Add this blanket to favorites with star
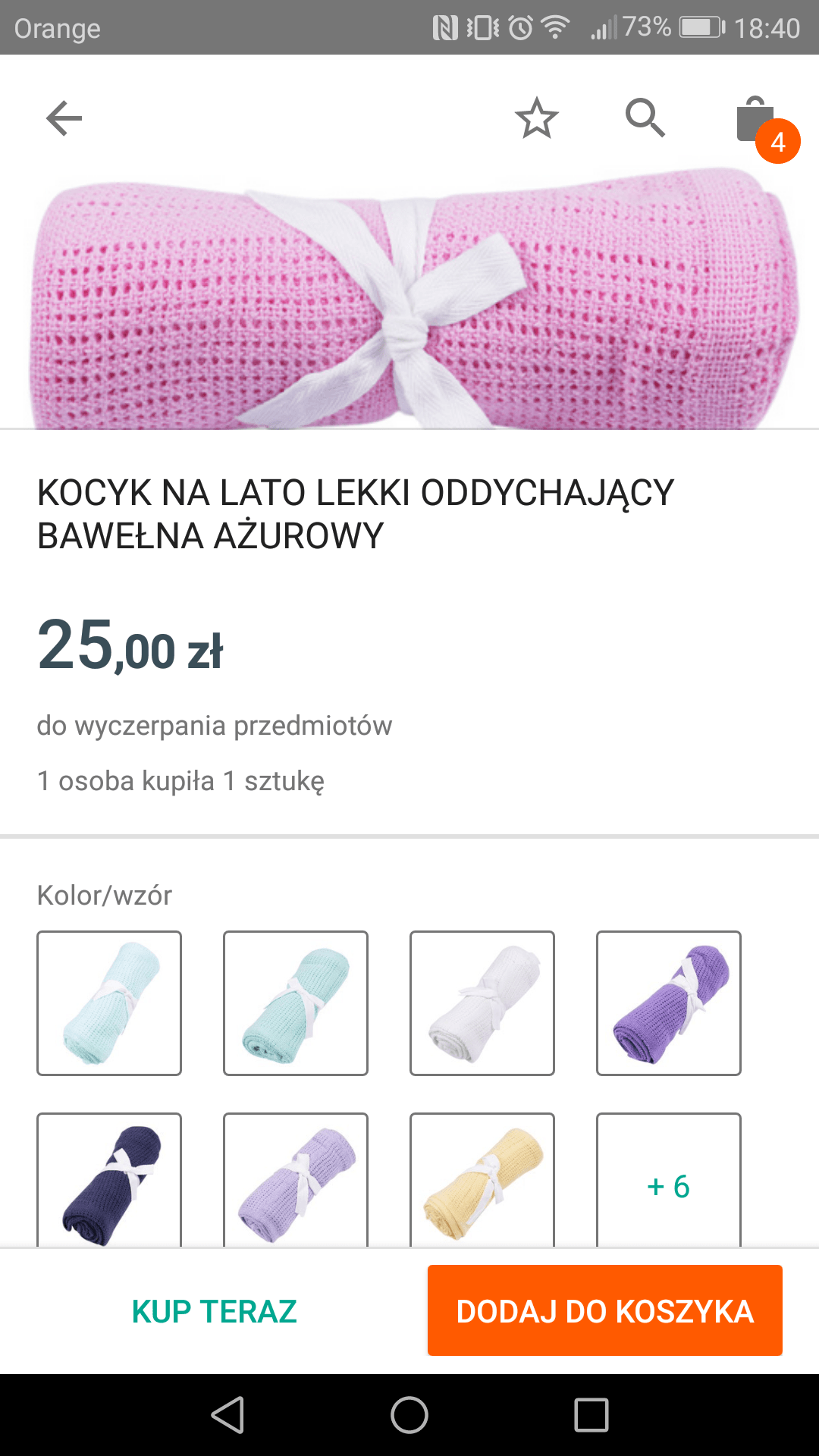The image size is (819, 1456). click(536, 118)
